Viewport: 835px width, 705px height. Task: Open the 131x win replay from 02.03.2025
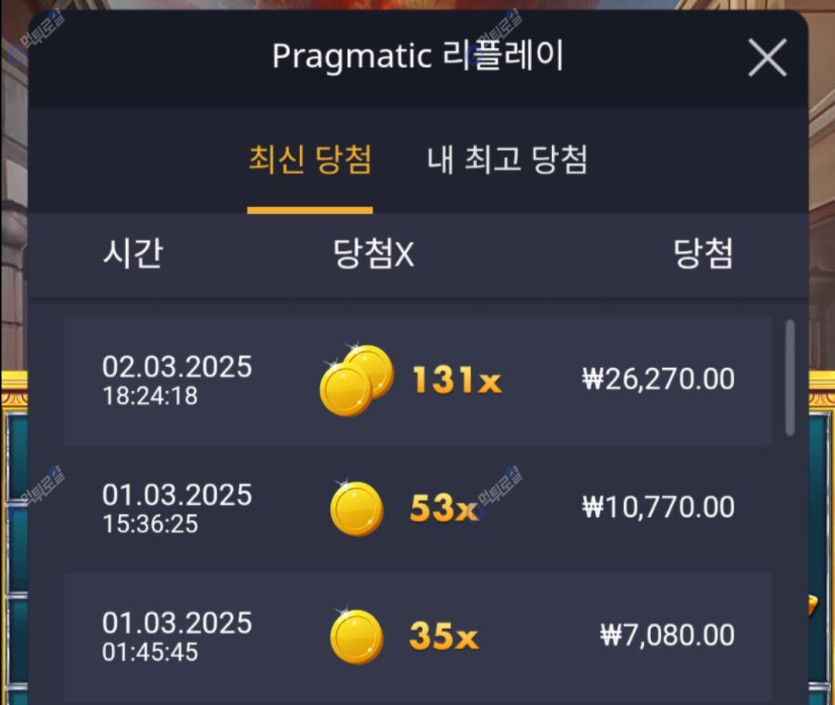point(417,381)
